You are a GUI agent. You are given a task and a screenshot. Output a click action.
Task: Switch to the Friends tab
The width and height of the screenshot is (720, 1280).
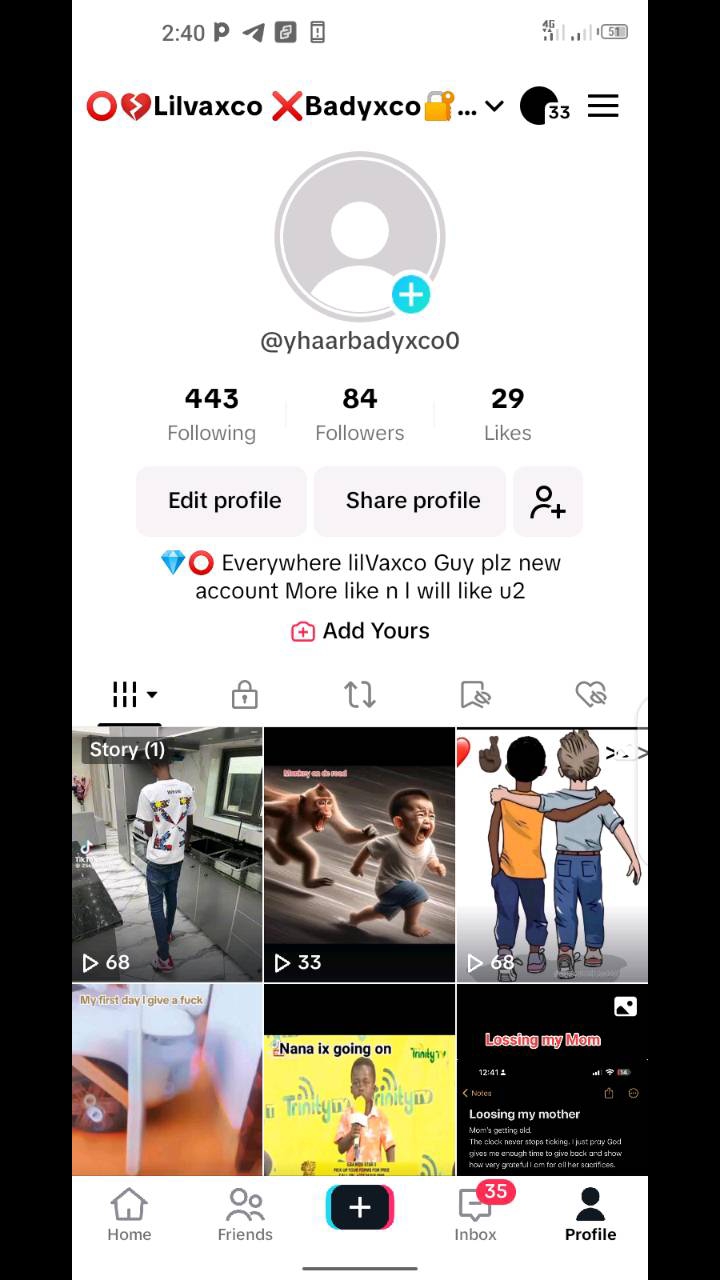[x=245, y=1215]
